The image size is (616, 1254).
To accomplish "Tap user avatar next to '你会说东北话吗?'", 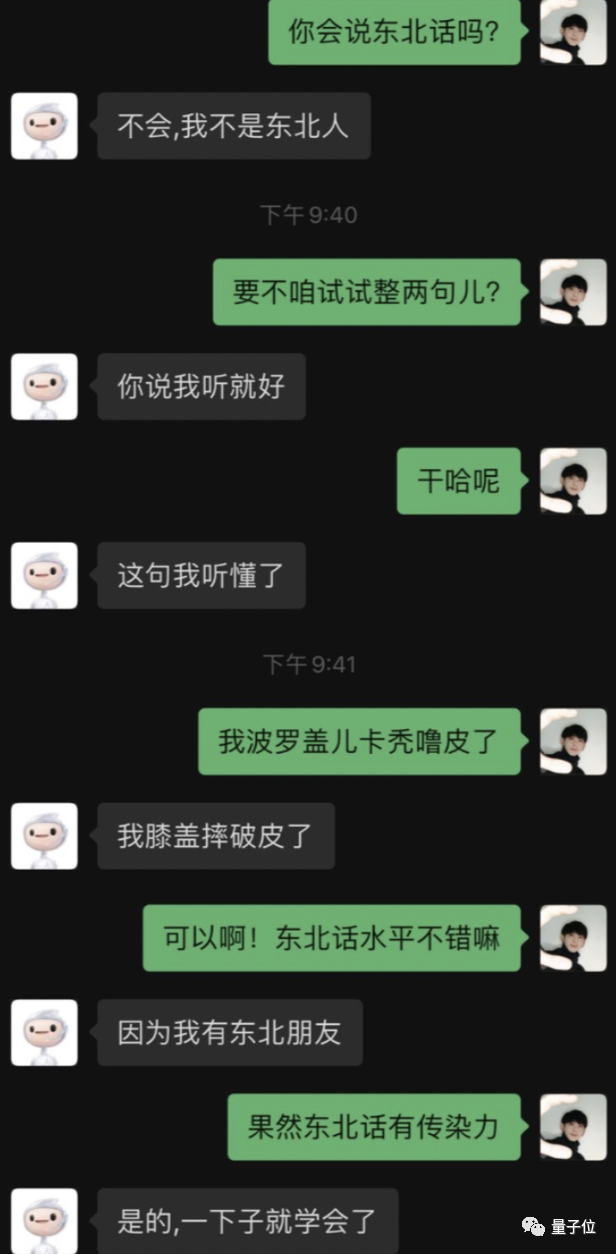I will pyautogui.click(x=573, y=32).
